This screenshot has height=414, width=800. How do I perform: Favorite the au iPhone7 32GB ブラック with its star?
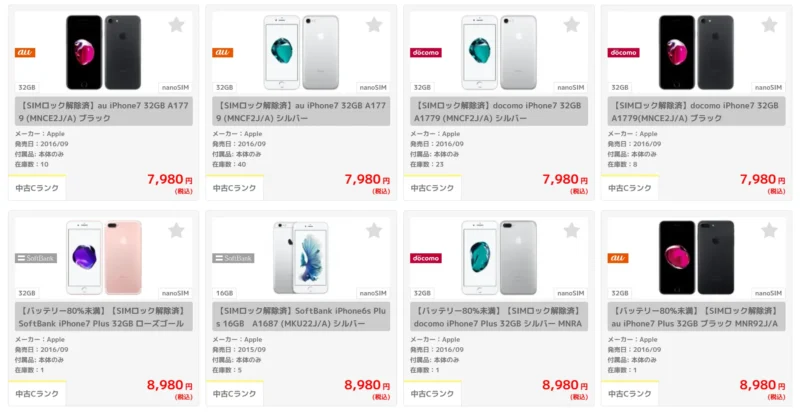click(x=176, y=25)
